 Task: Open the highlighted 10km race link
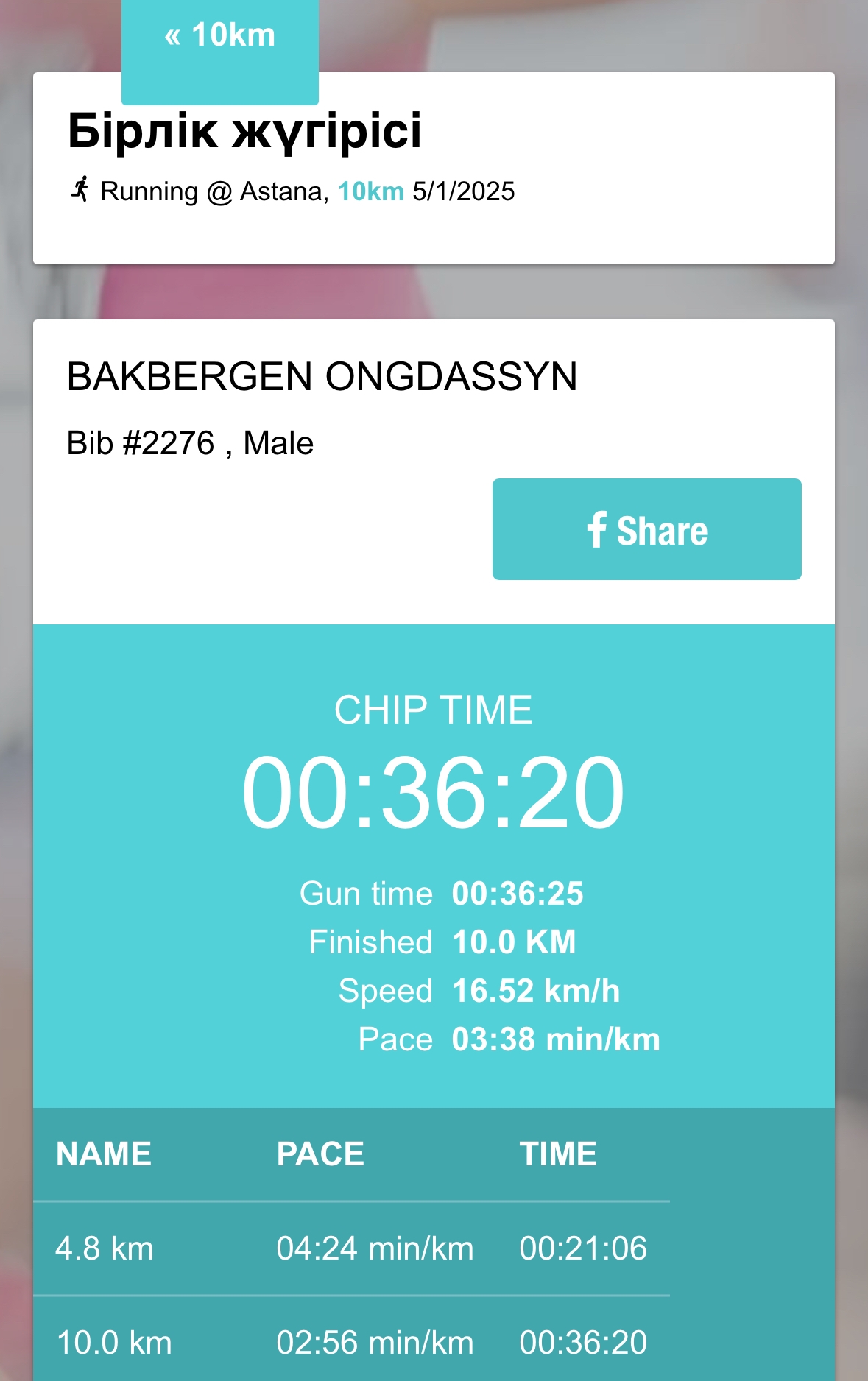(370, 192)
